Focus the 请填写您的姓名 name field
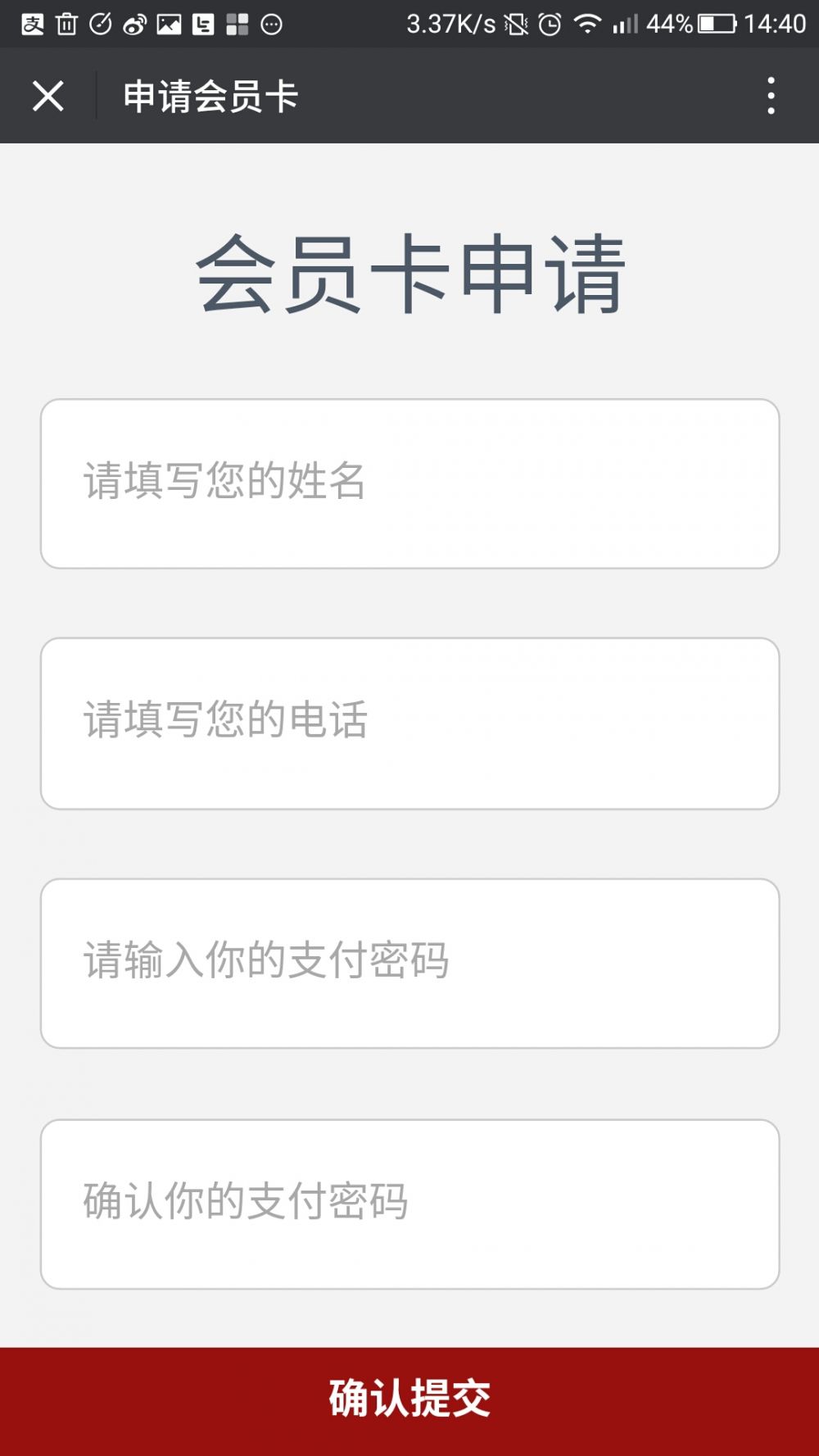 [x=409, y=483]
